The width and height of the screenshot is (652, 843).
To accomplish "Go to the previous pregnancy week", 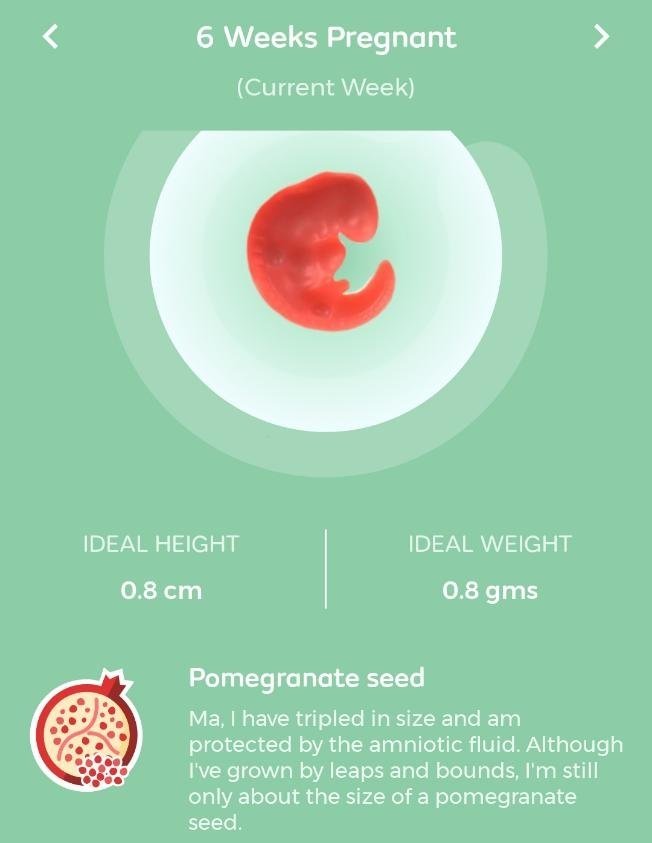I will point(51,37).
